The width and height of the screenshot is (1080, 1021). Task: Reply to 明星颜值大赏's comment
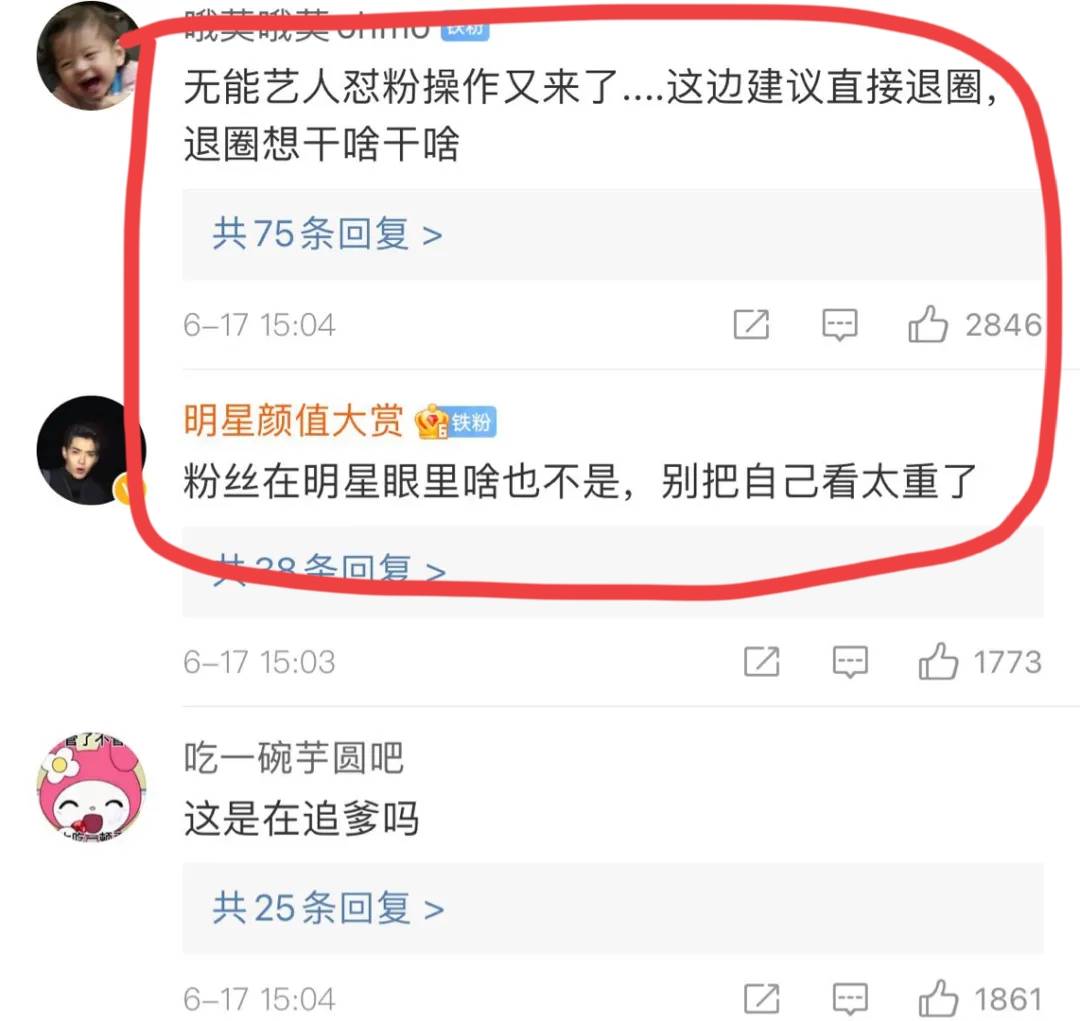coord(850,662)
